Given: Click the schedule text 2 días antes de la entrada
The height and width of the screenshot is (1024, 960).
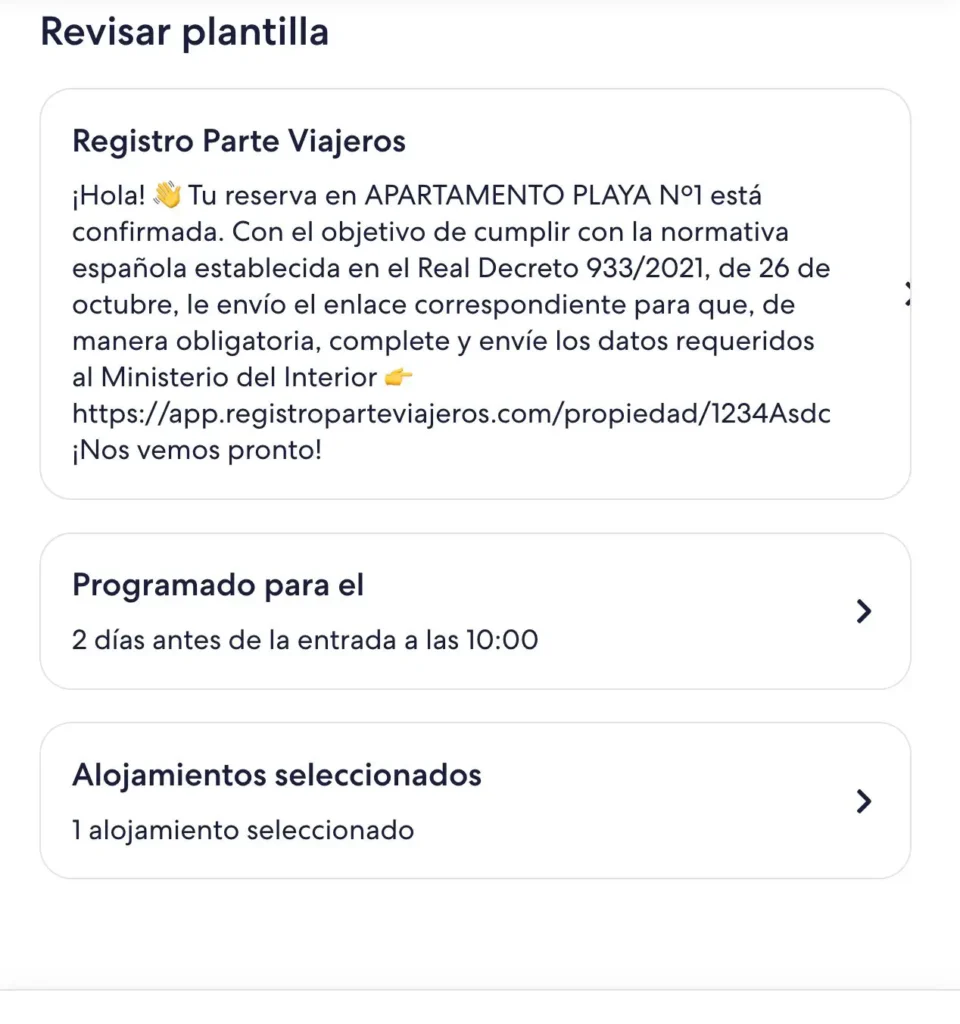Looking at the screenshot, I should 305,640.
